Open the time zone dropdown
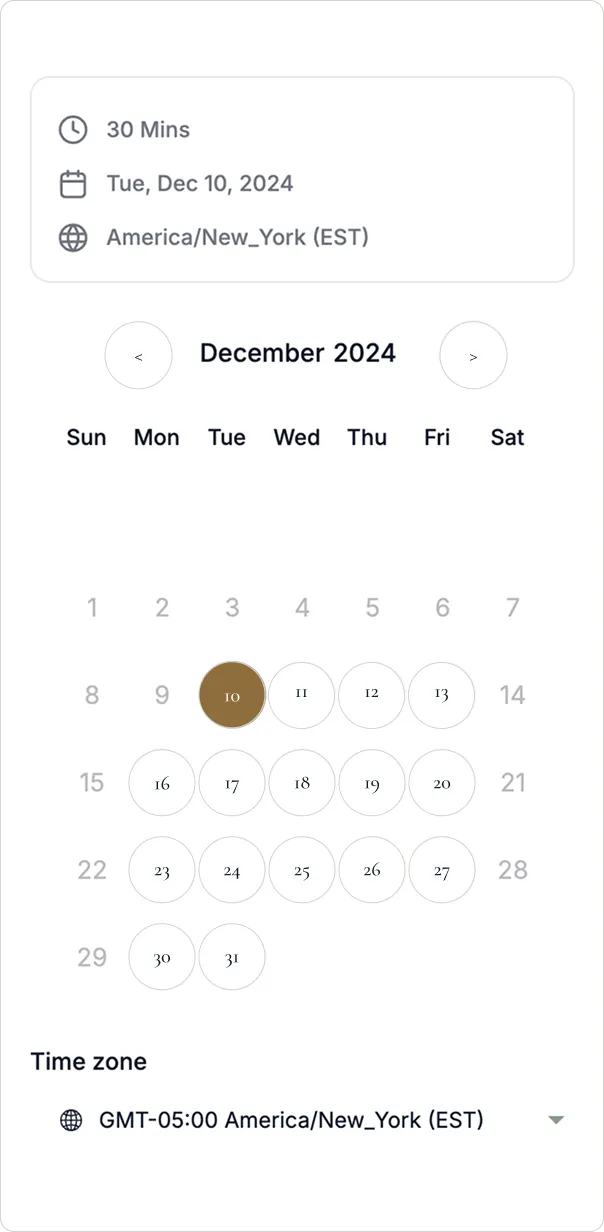The height and width of the screenshot is (1232, 604). [x=310, y=1120]
